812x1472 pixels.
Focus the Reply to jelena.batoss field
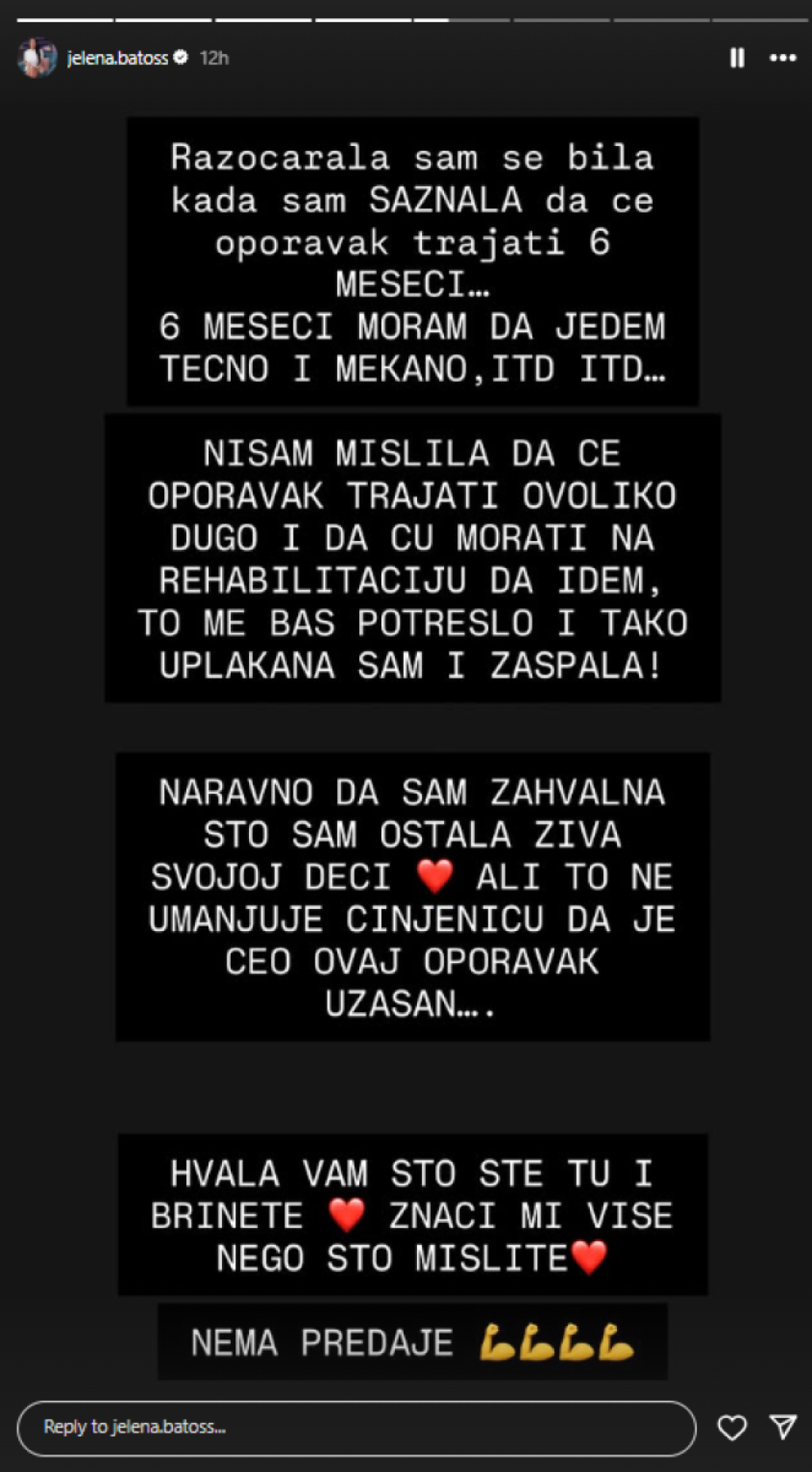(357, 1428)
